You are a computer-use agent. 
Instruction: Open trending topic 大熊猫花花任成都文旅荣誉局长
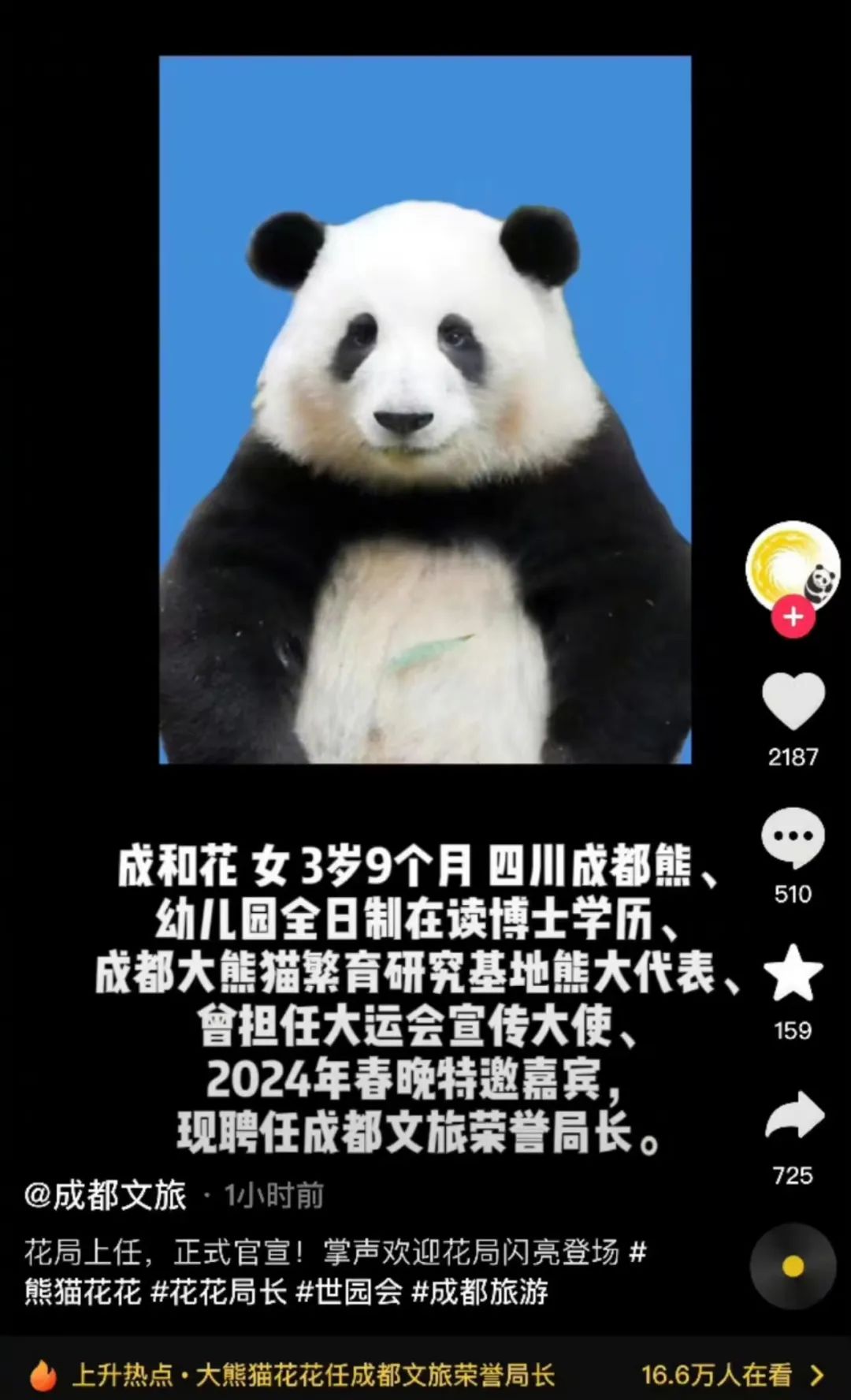point(375,1375)
